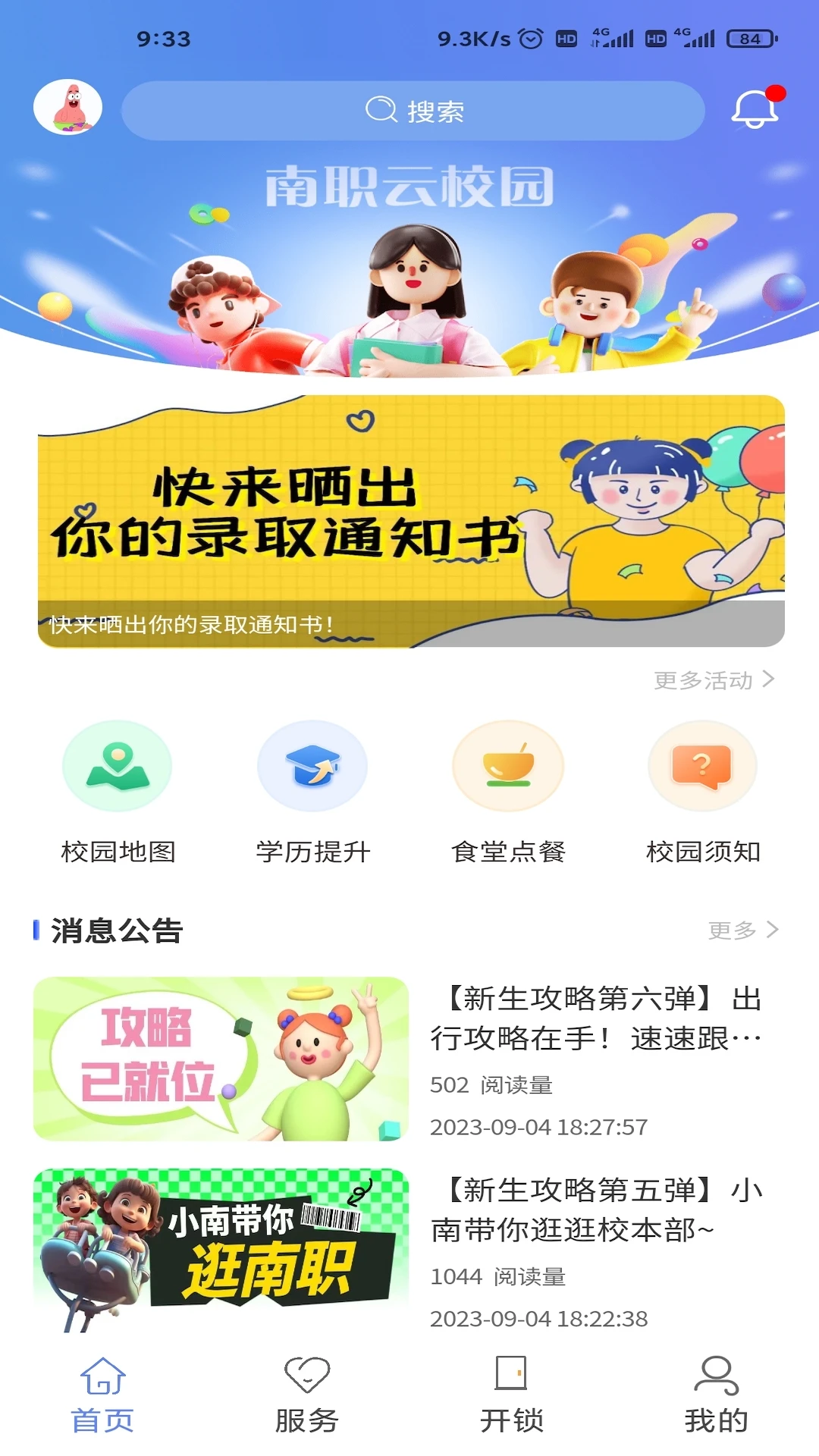819x1456 pixels.
Task: Click the notification bell icon
Action: (x=755, y=110)
